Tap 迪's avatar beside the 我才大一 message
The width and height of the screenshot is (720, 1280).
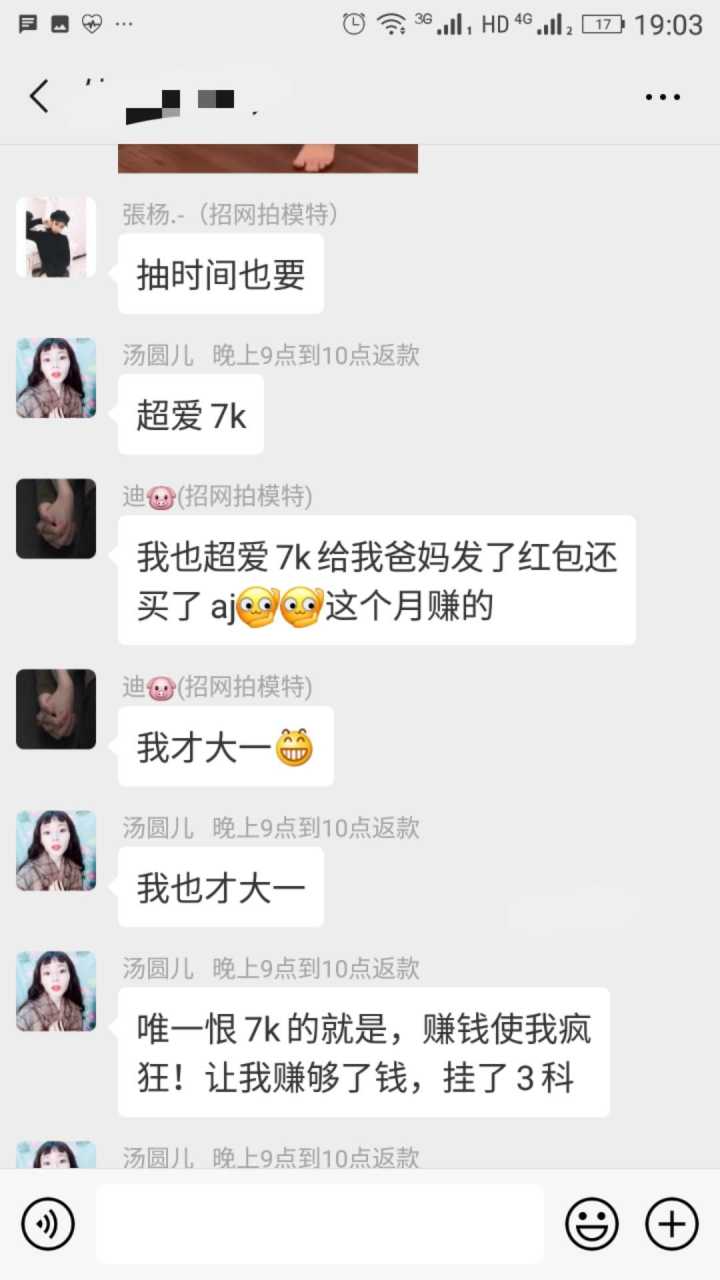[56, 709]
